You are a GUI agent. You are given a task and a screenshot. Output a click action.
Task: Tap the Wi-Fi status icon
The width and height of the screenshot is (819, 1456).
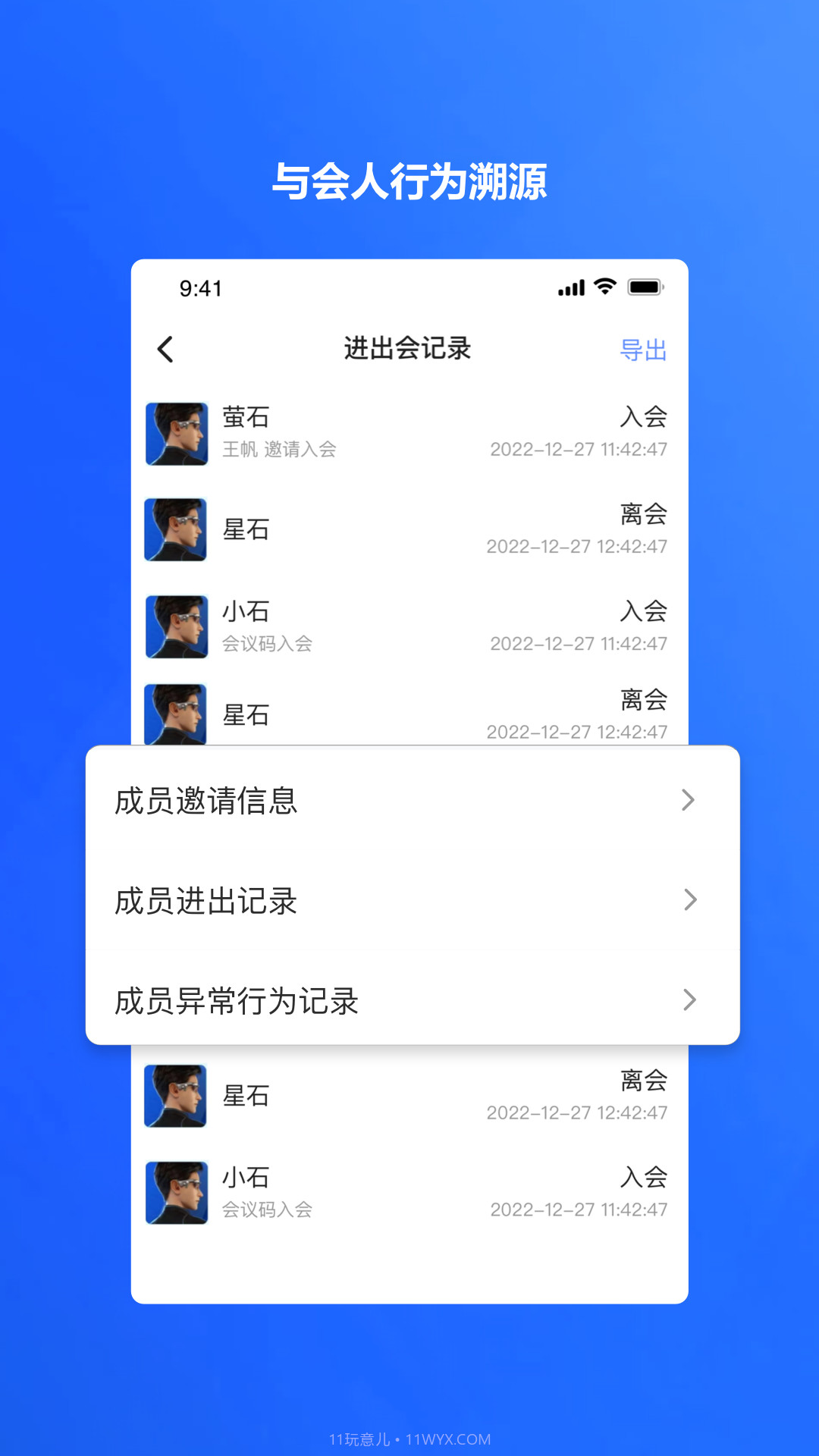(603, 288)
